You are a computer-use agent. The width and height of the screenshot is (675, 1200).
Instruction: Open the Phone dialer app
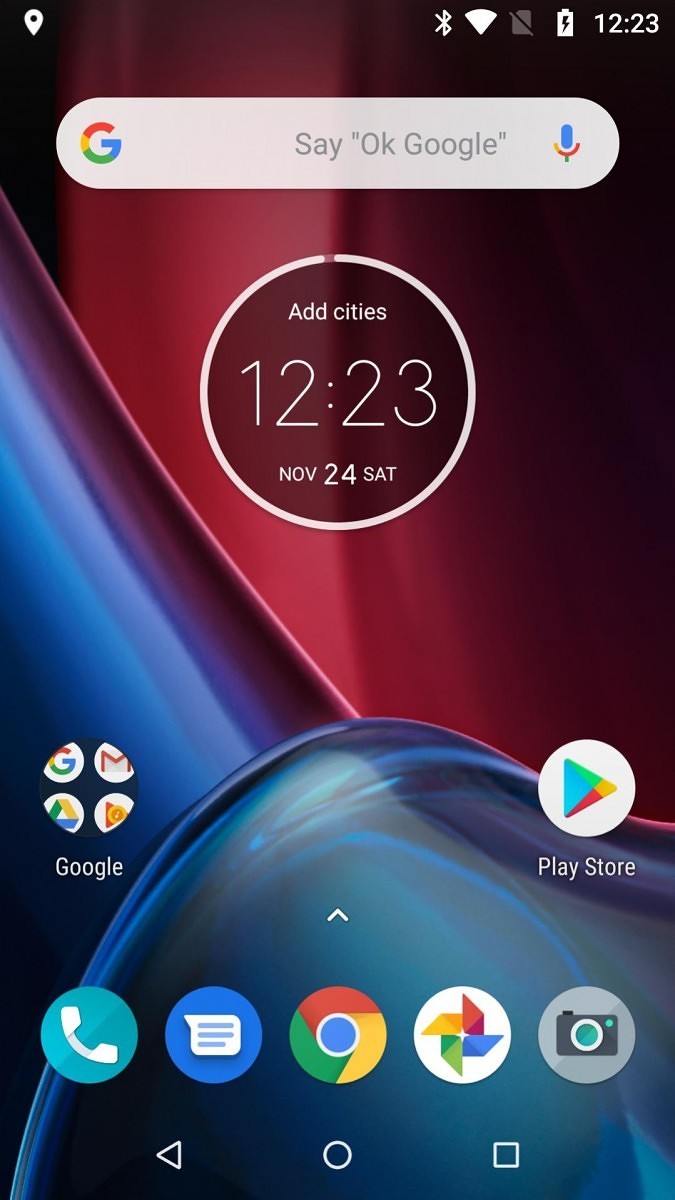[89, 1035]
